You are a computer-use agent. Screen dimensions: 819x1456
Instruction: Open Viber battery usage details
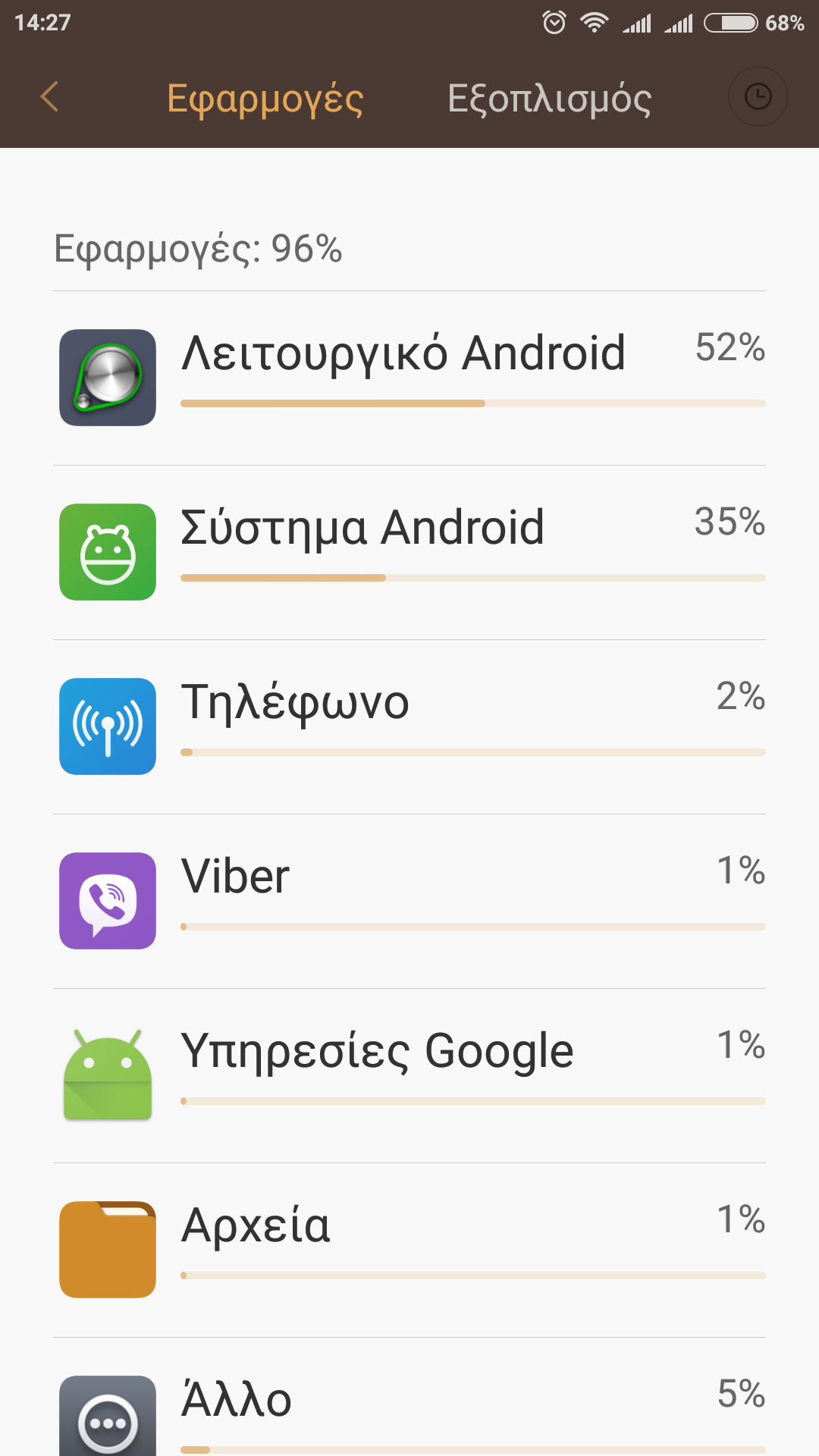[x=409, y=901]
